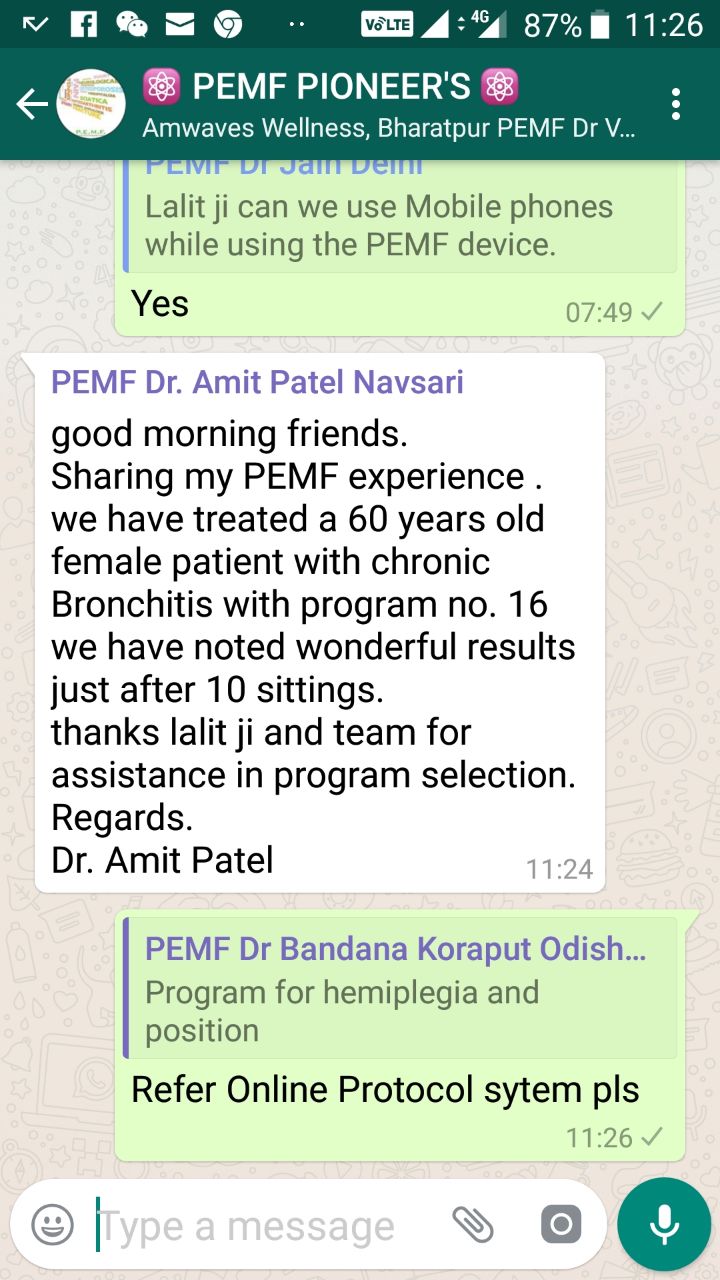Tap the quoted PEMF Dr Jain Delhi message
The width and height of the screenshot is (720, 1280).
400,215
